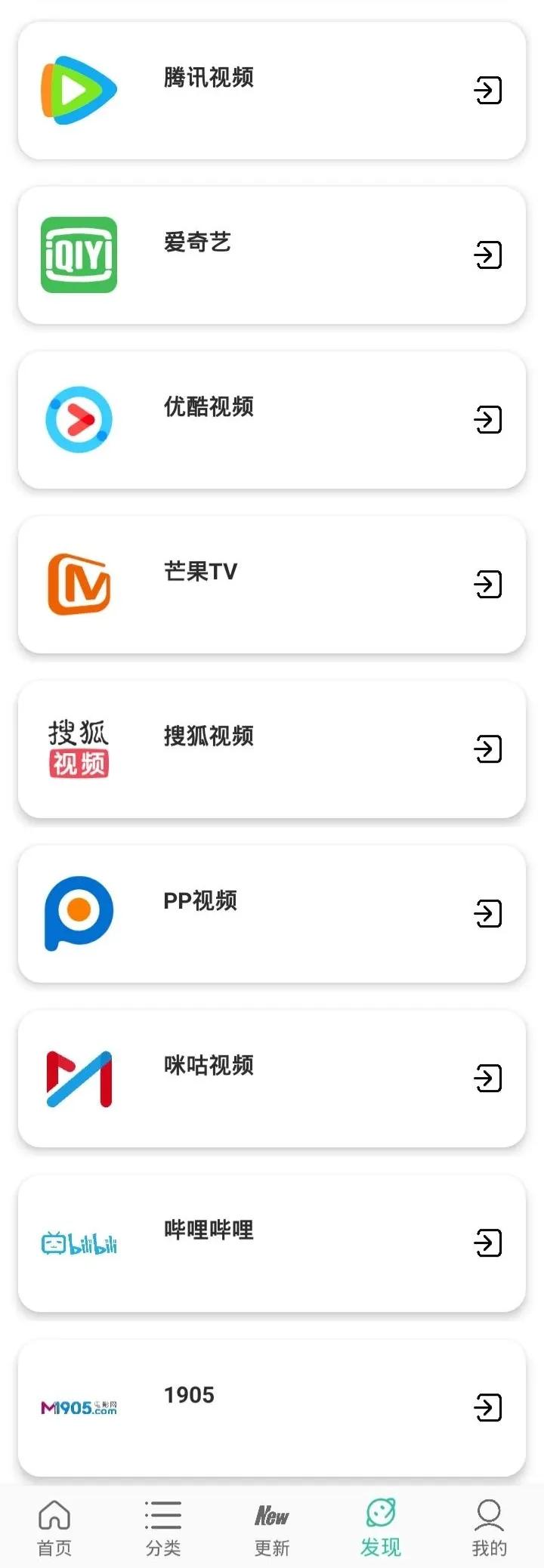
Task: Open Mango TV via its arrow button
Action: tap(487, 585)
